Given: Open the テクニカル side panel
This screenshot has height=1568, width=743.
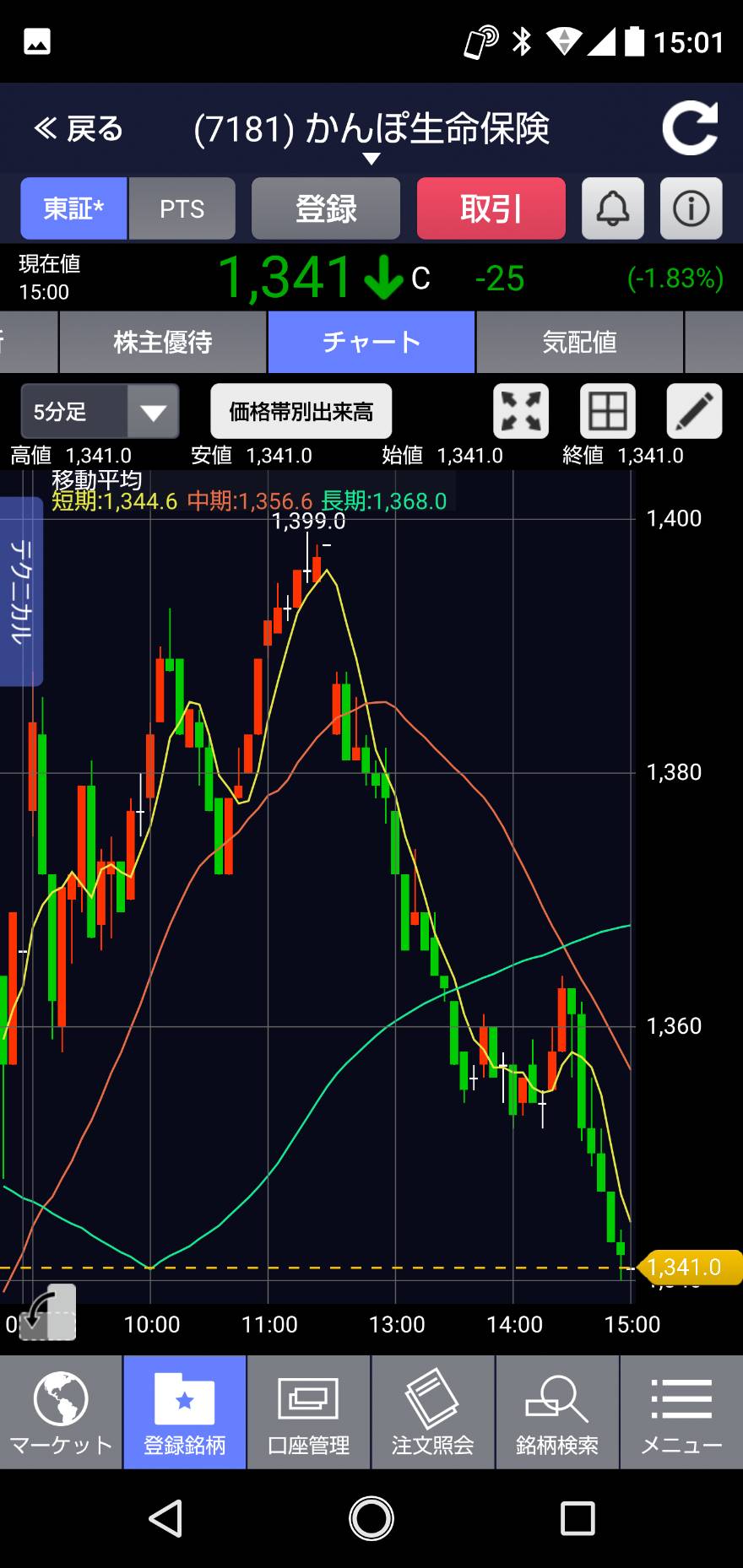Looking at the screenshot, I should (x=20, y=591).
